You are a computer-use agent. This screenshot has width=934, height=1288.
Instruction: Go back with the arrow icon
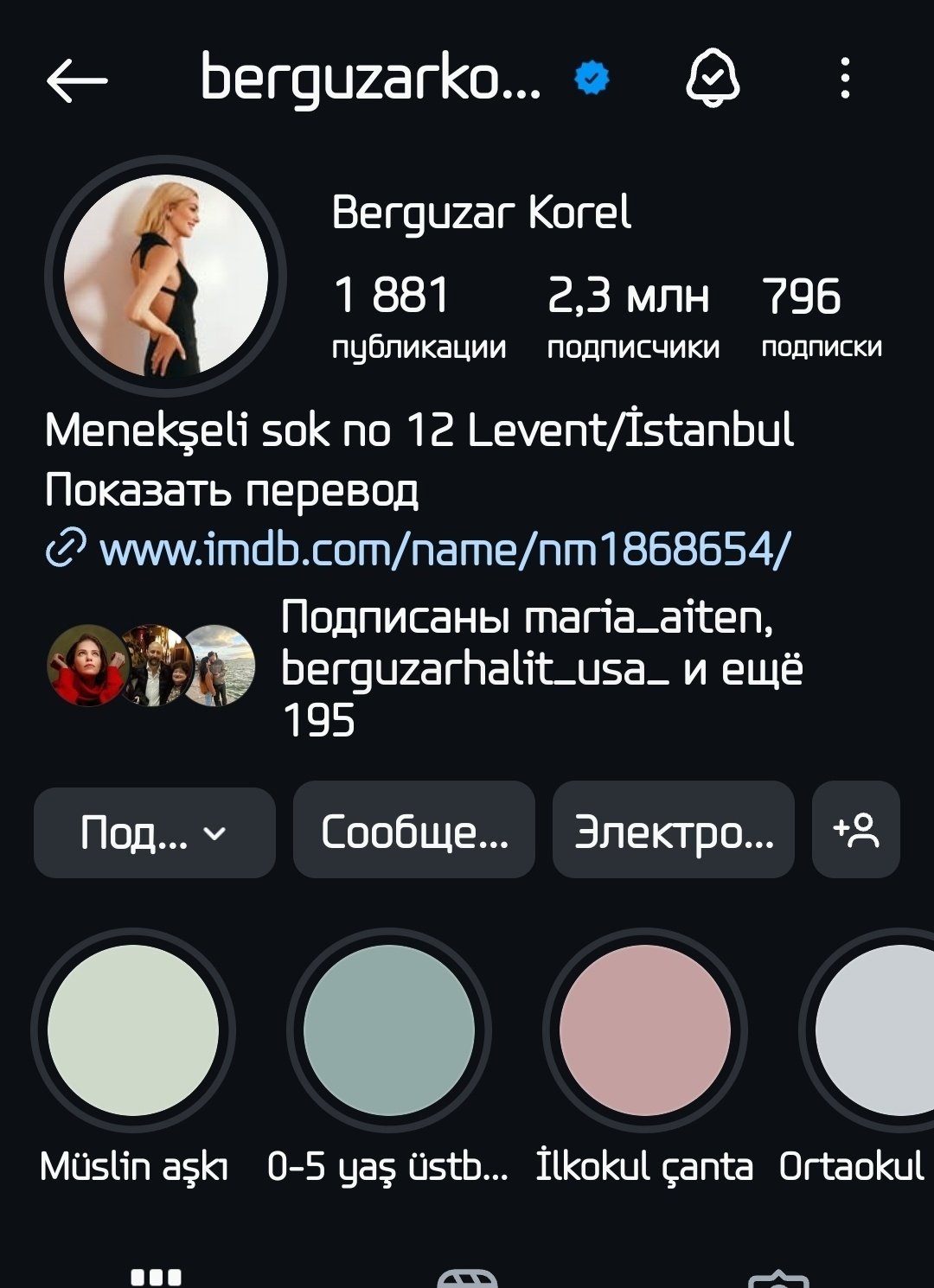click(76, 81)
